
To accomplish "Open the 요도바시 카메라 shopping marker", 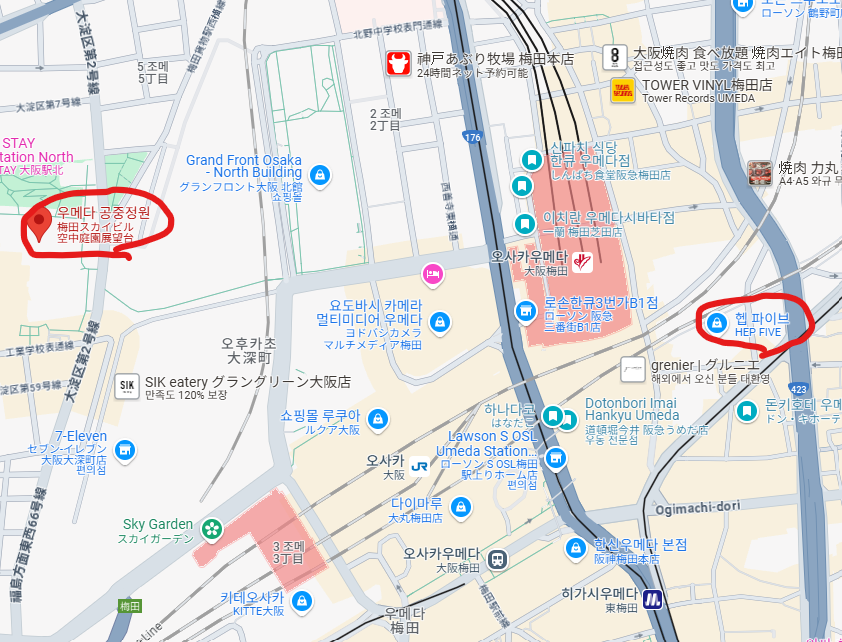I will click(438, 321).
